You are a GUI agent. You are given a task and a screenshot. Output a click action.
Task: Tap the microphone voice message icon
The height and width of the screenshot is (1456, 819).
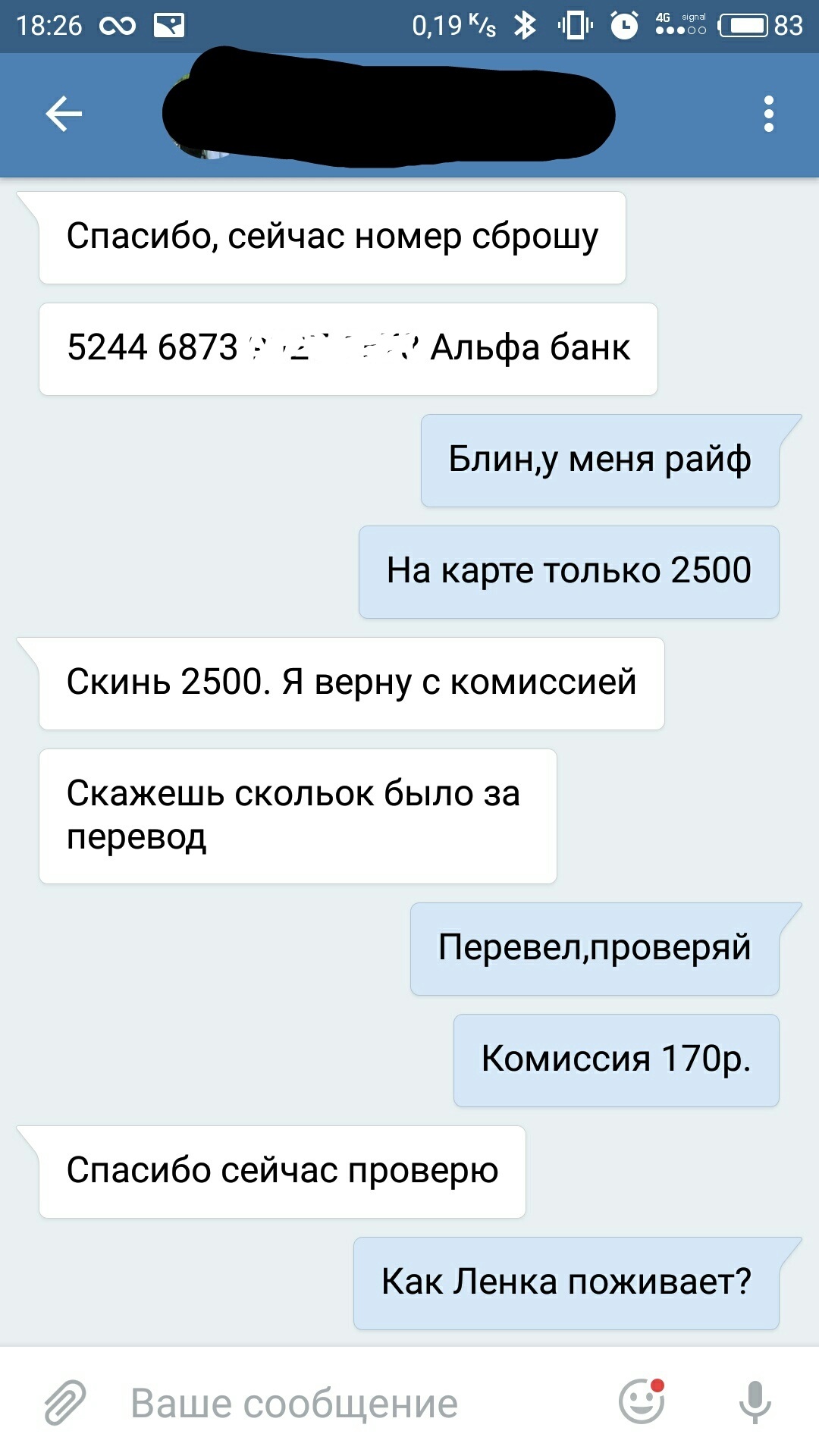tap(755, 1402)
